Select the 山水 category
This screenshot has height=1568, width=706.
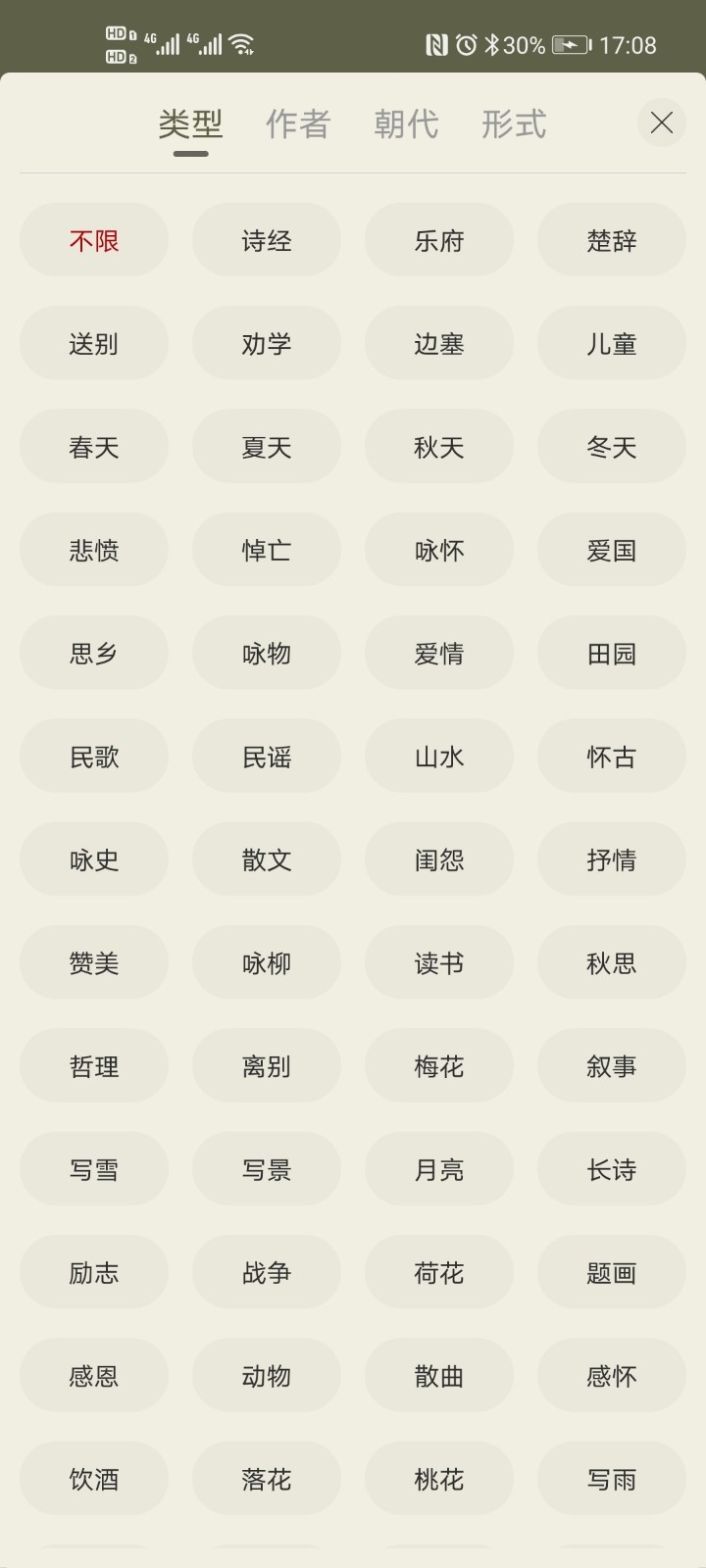point(439,756)
